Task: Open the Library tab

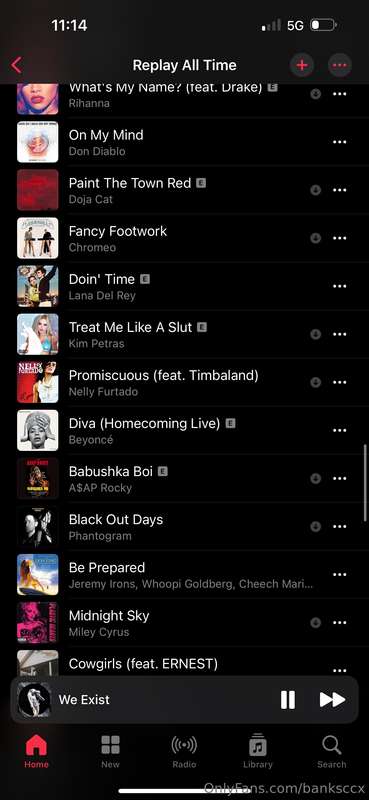Action: (x=258, y=751)
